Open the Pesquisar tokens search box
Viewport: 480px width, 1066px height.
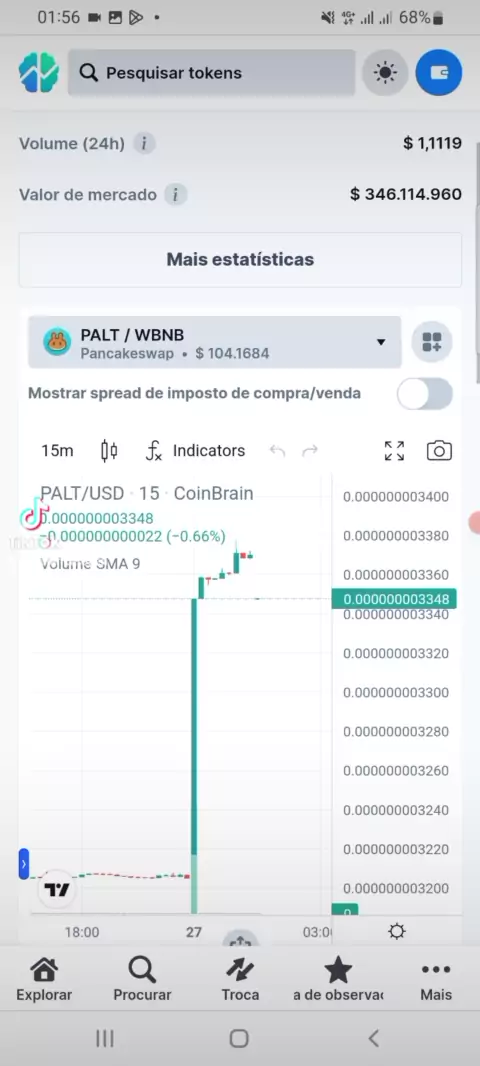[x=211, y=73]
